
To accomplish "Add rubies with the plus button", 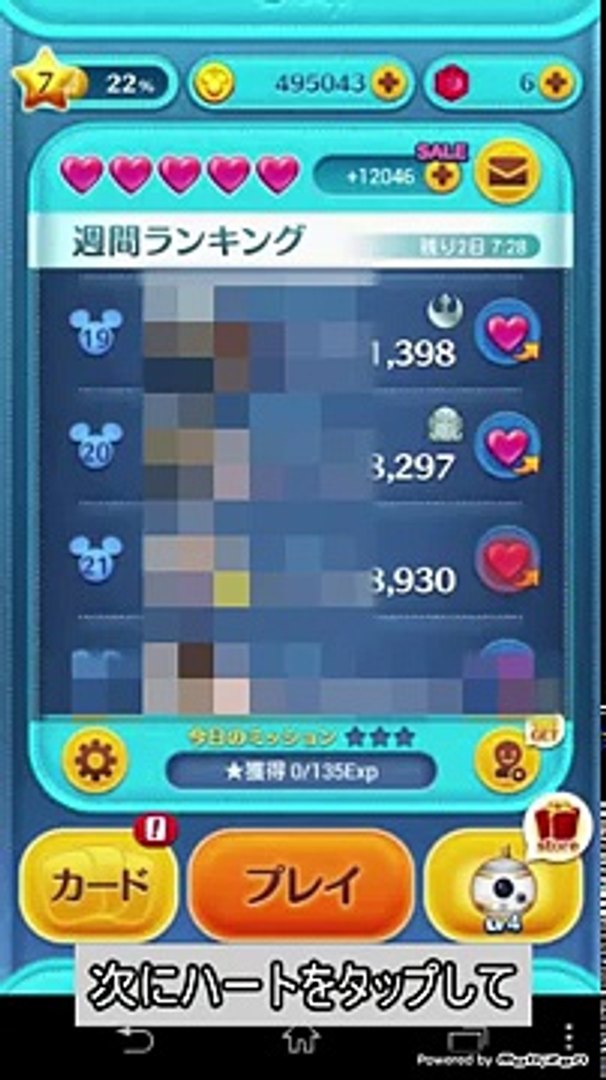I will pos(557,84).
